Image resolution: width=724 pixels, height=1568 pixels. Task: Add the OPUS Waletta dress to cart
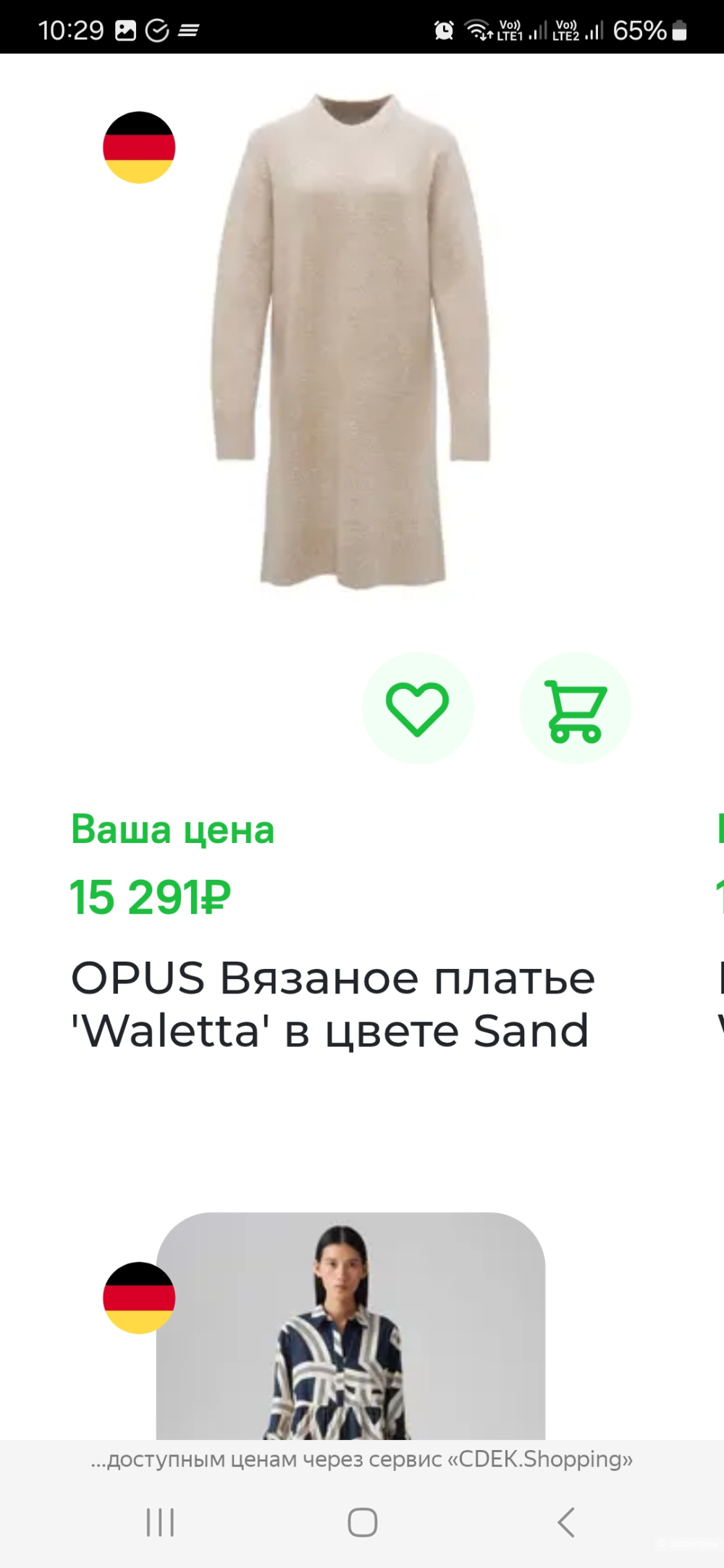(576, 708)
